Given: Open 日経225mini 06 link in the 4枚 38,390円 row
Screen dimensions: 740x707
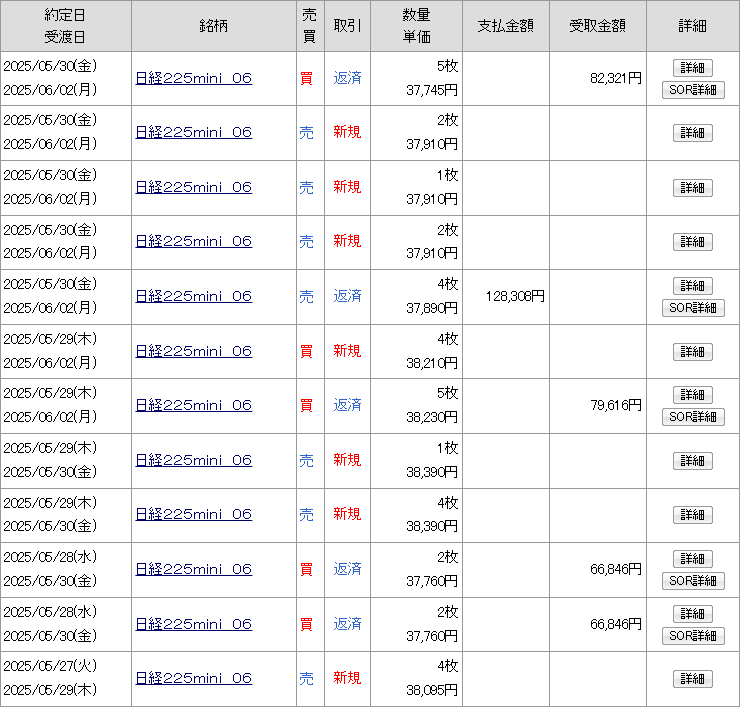Looking at the screenshot, I should tap(193, 514).
